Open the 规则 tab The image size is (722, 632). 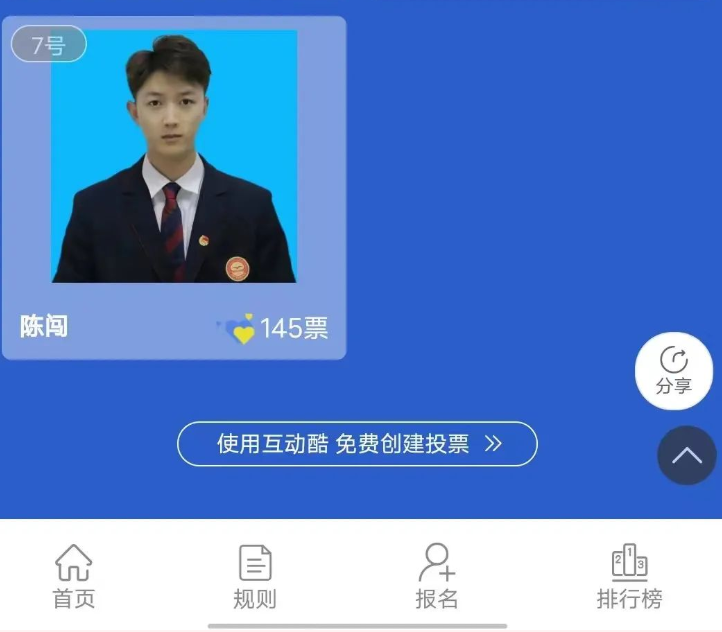coord(255,577)
